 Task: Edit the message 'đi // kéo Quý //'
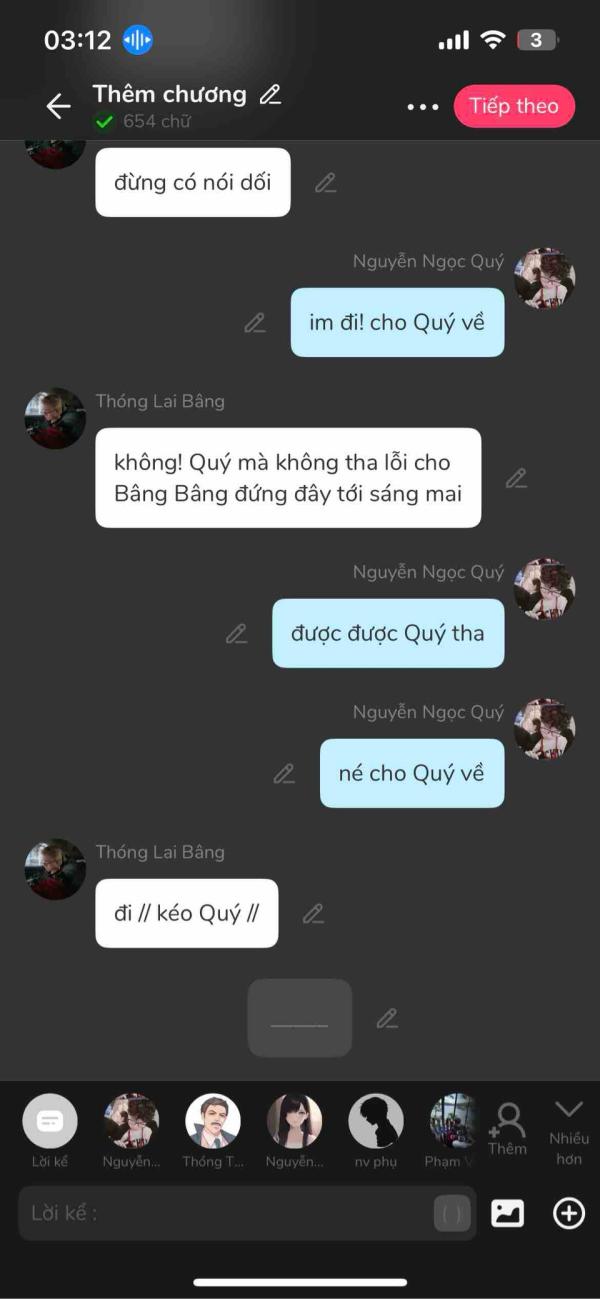(313, 914)
